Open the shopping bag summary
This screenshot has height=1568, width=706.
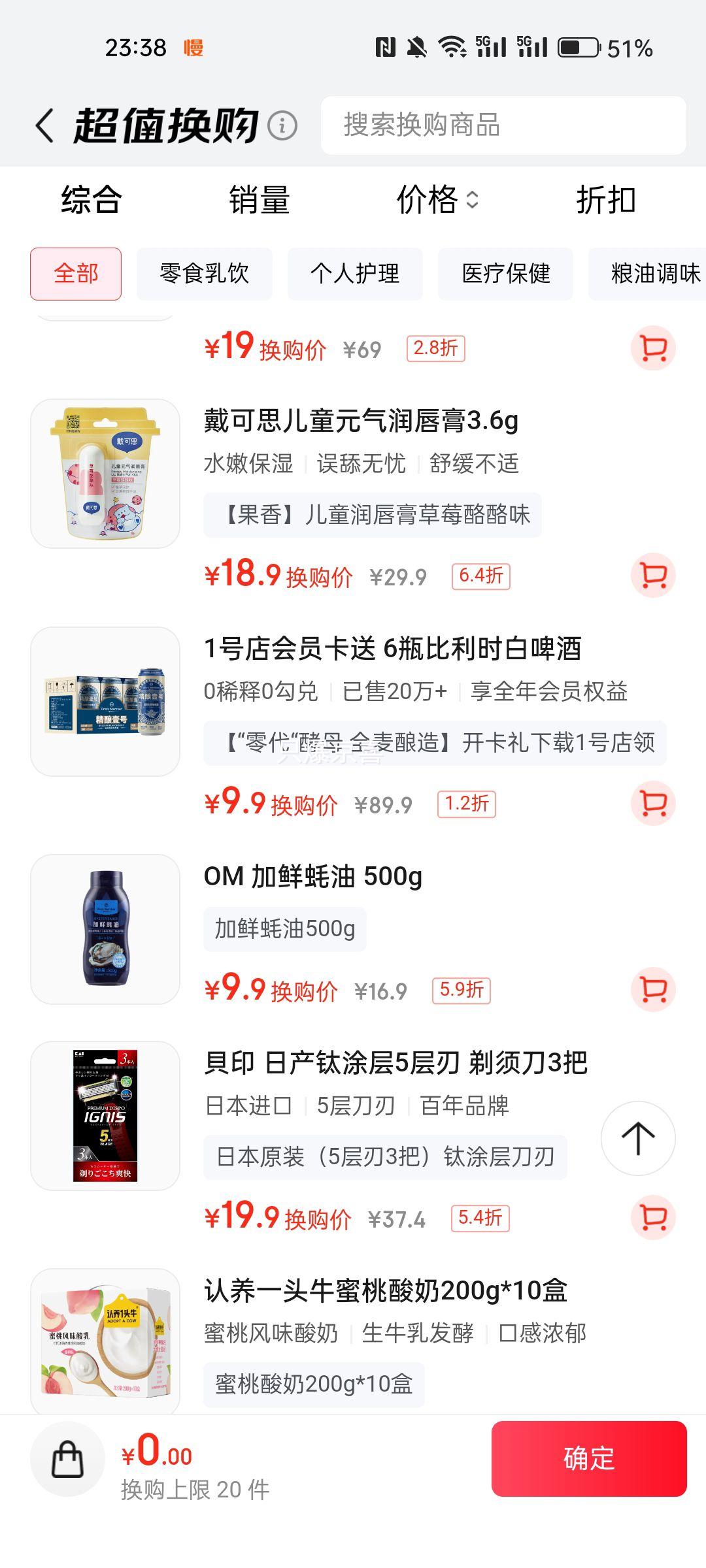pyautogui.click(x=68, y=1459)
